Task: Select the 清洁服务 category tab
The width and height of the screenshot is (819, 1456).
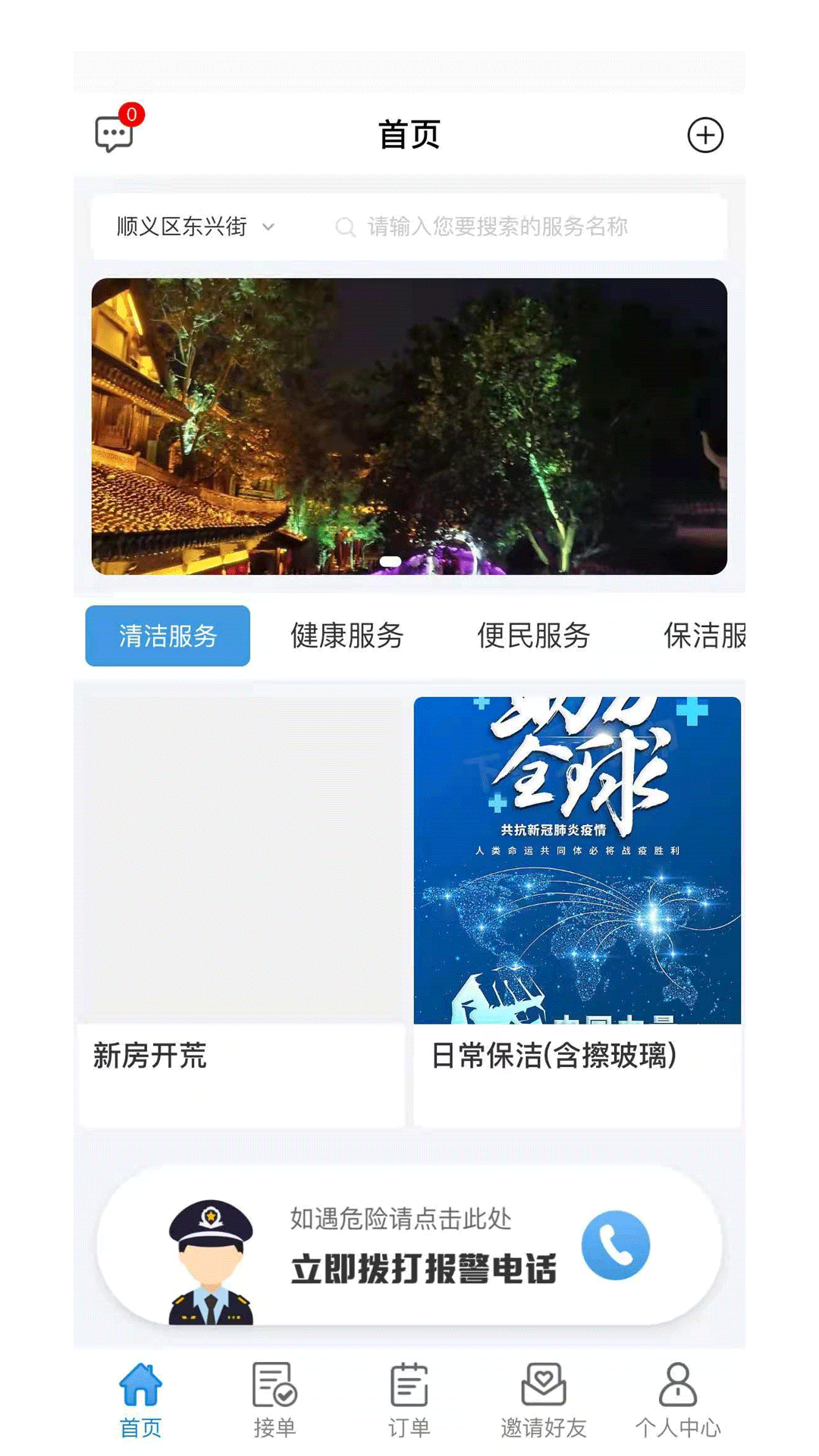Action: [168, 635]
